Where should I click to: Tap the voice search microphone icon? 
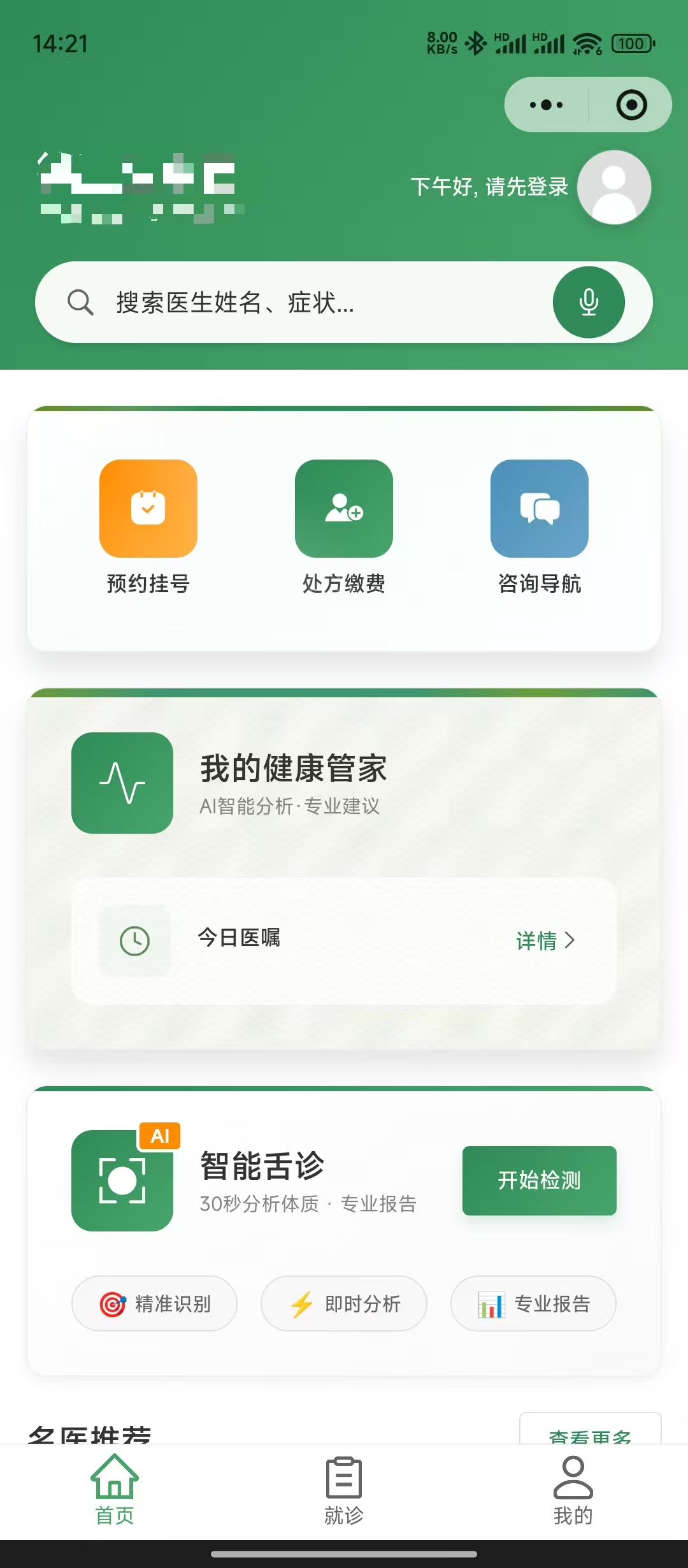[x=588, y=303]
